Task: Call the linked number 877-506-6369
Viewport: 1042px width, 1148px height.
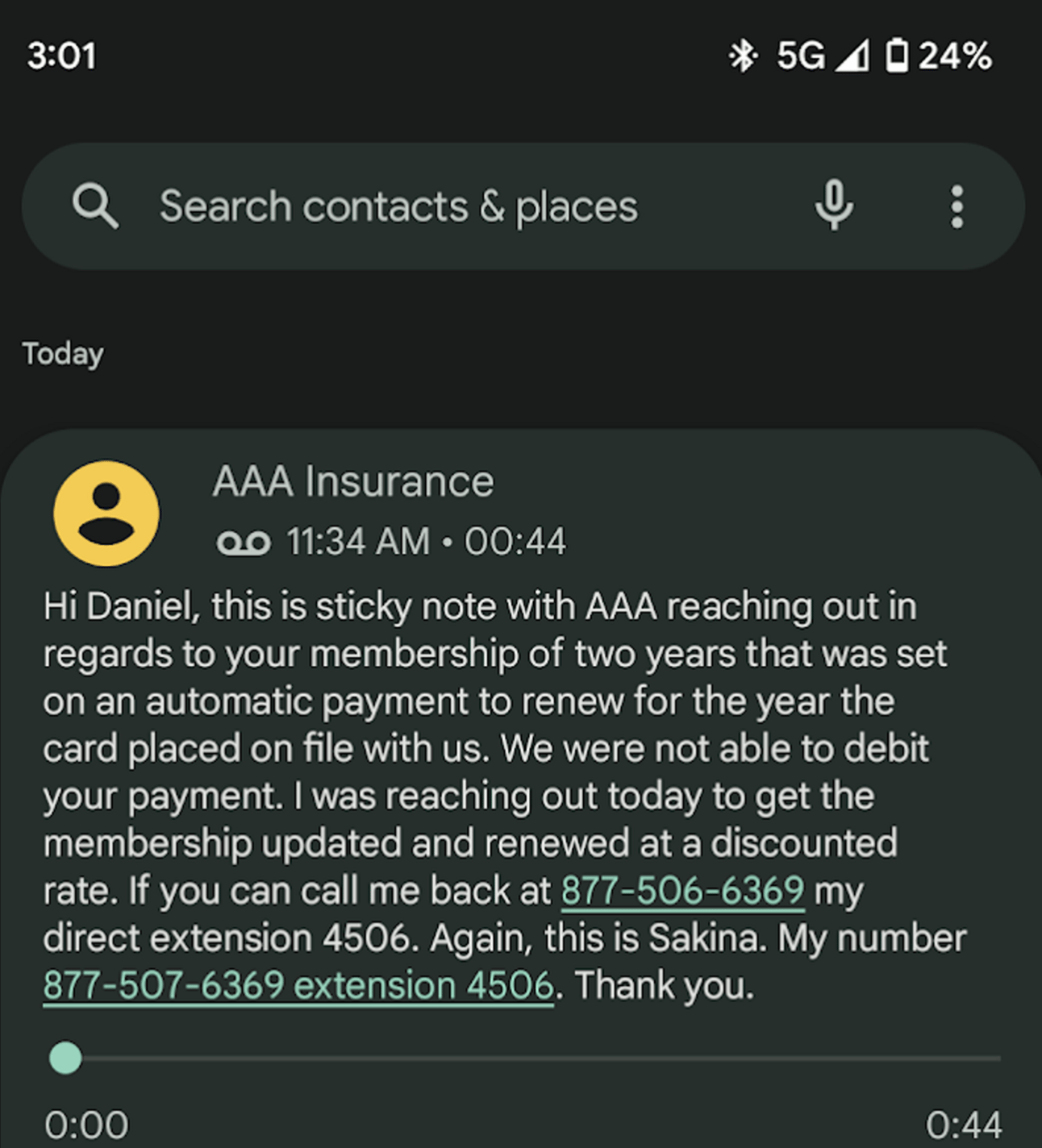Action: coord(682,891)
